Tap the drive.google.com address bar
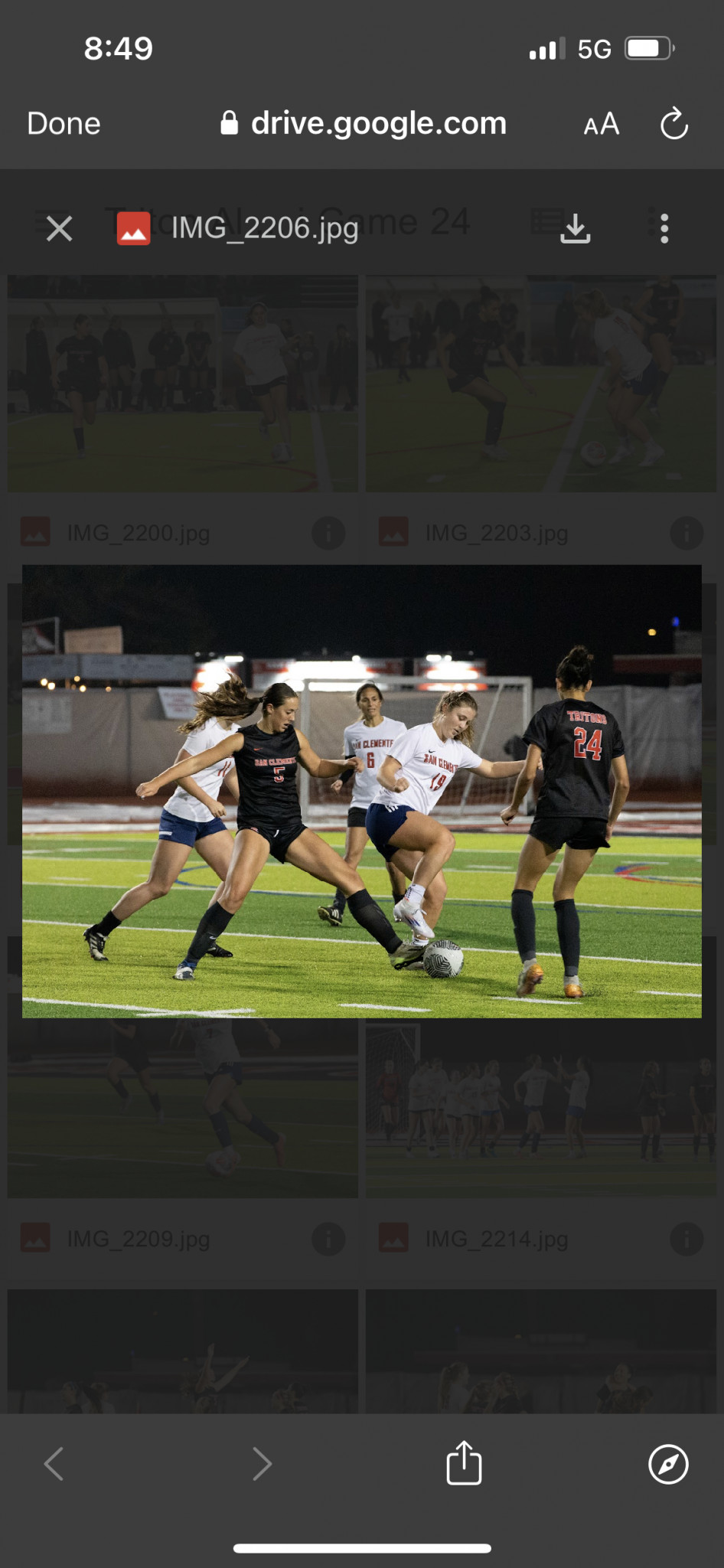 364,123
